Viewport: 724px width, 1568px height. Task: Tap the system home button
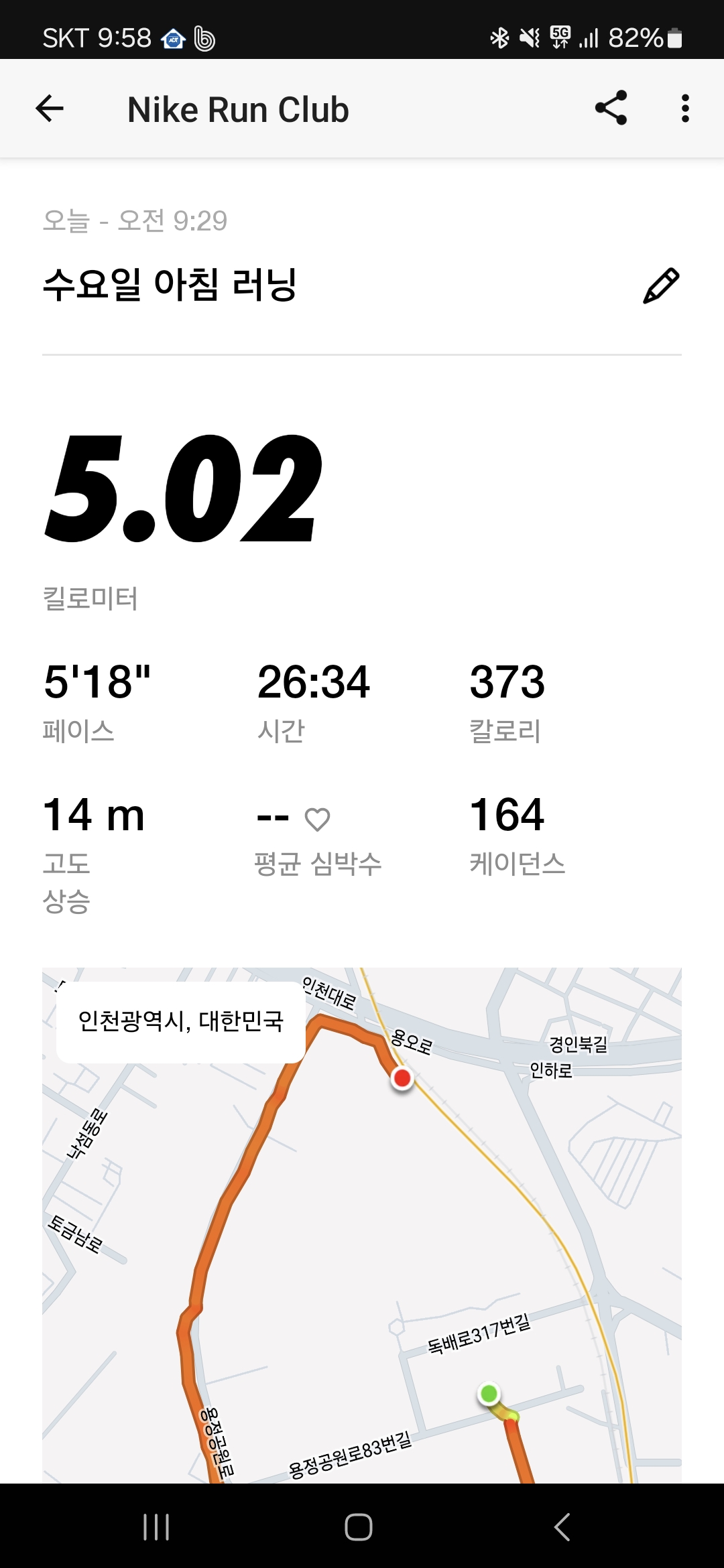[x=359, y=1527]
